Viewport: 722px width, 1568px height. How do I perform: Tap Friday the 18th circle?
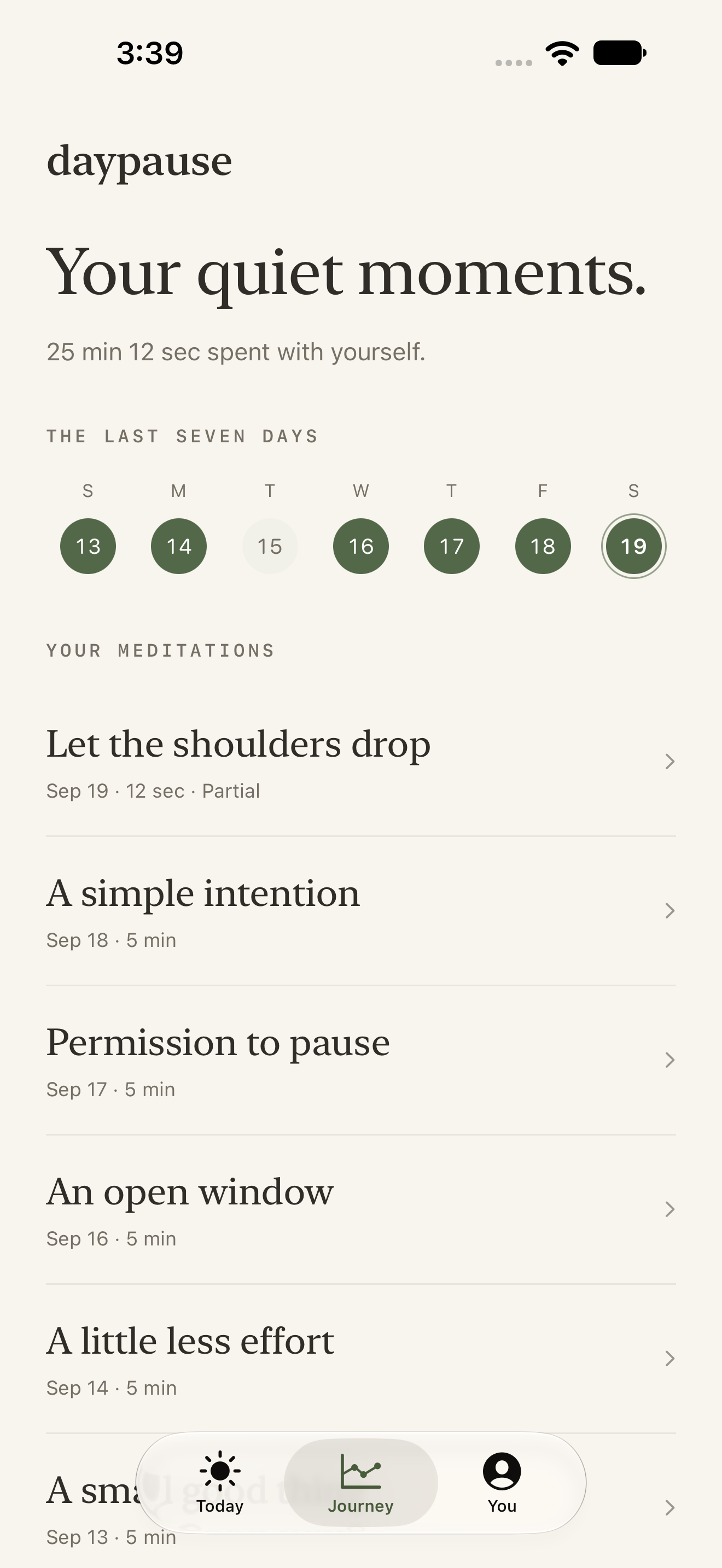[x=543, y=546]
